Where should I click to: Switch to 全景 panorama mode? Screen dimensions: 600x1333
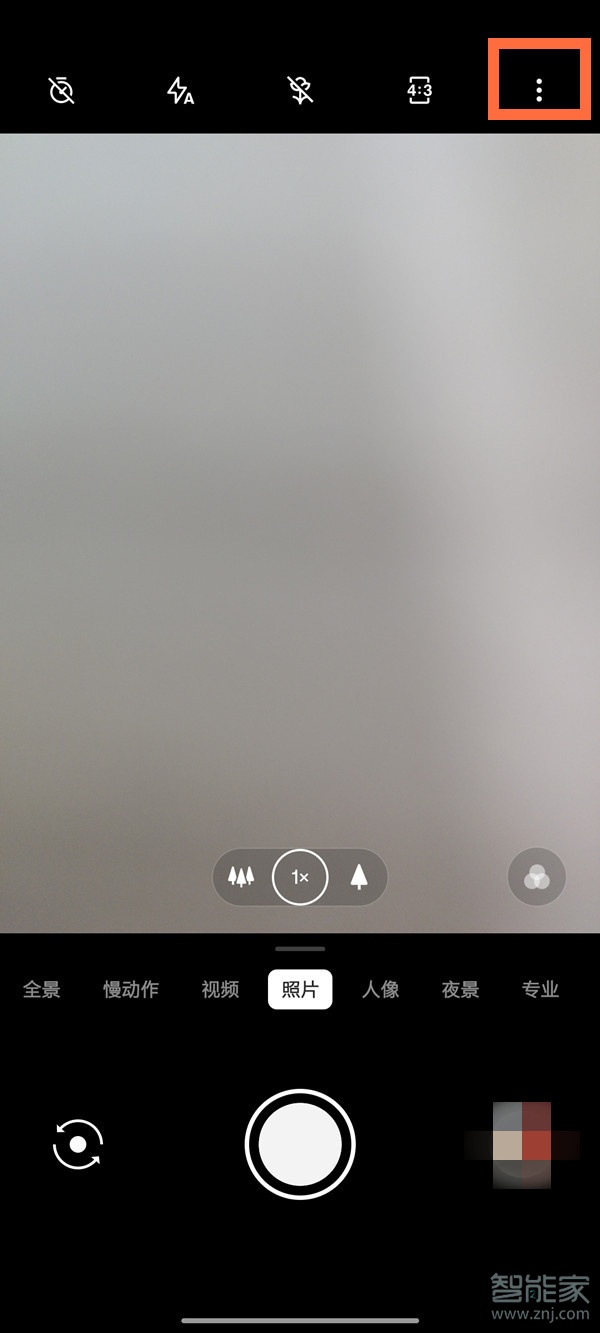click(42, 990)
